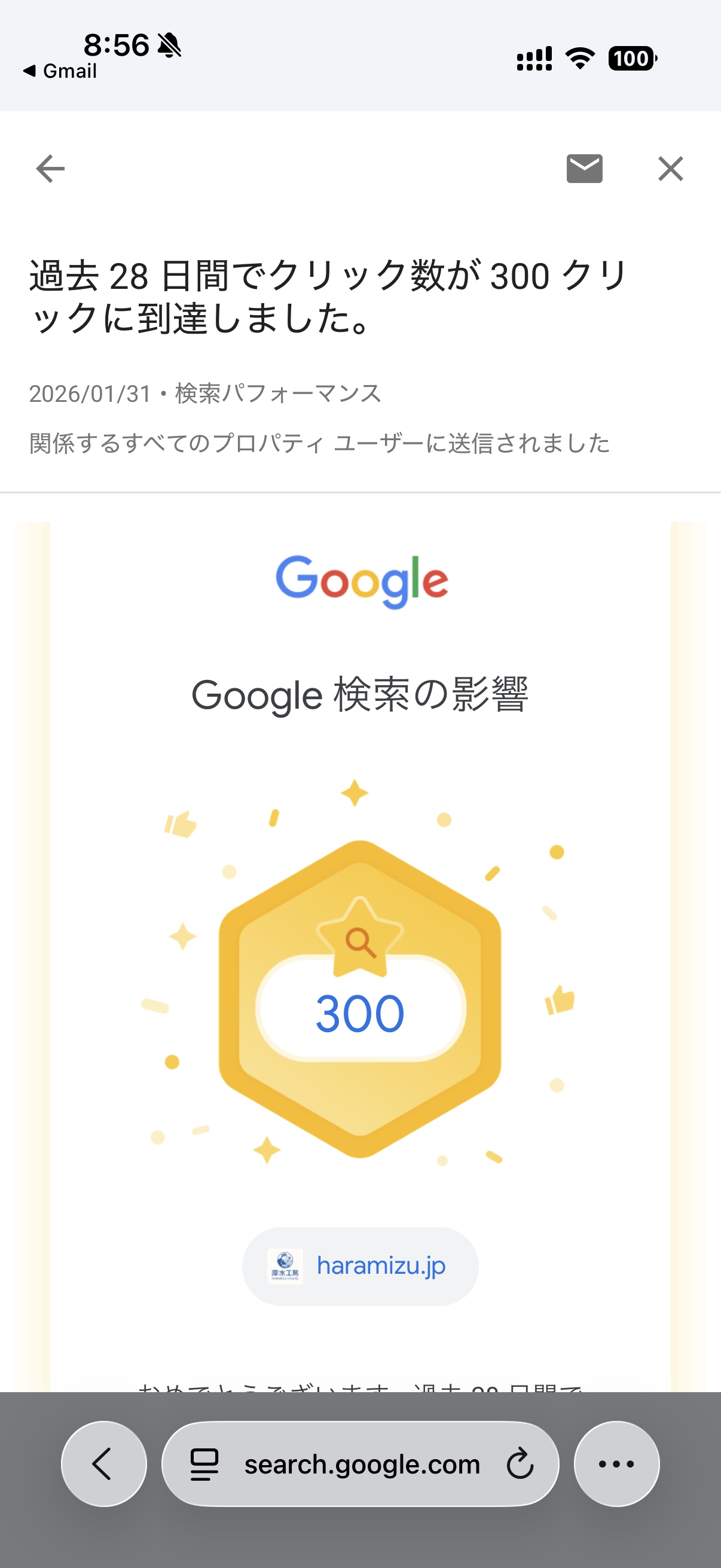Dismiss the message with the X
Viewport: 721px width, 1568px height.
click(671, 169)
